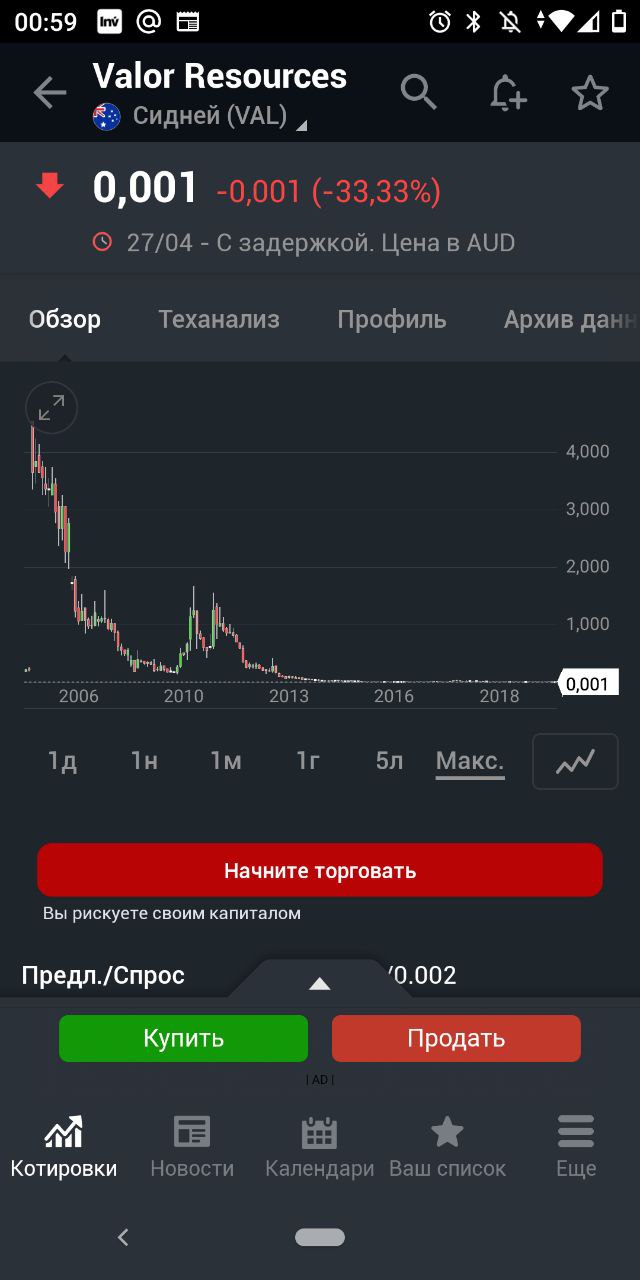Tap the Начните торговать button
640x1280 pixels.
(320, 870)
